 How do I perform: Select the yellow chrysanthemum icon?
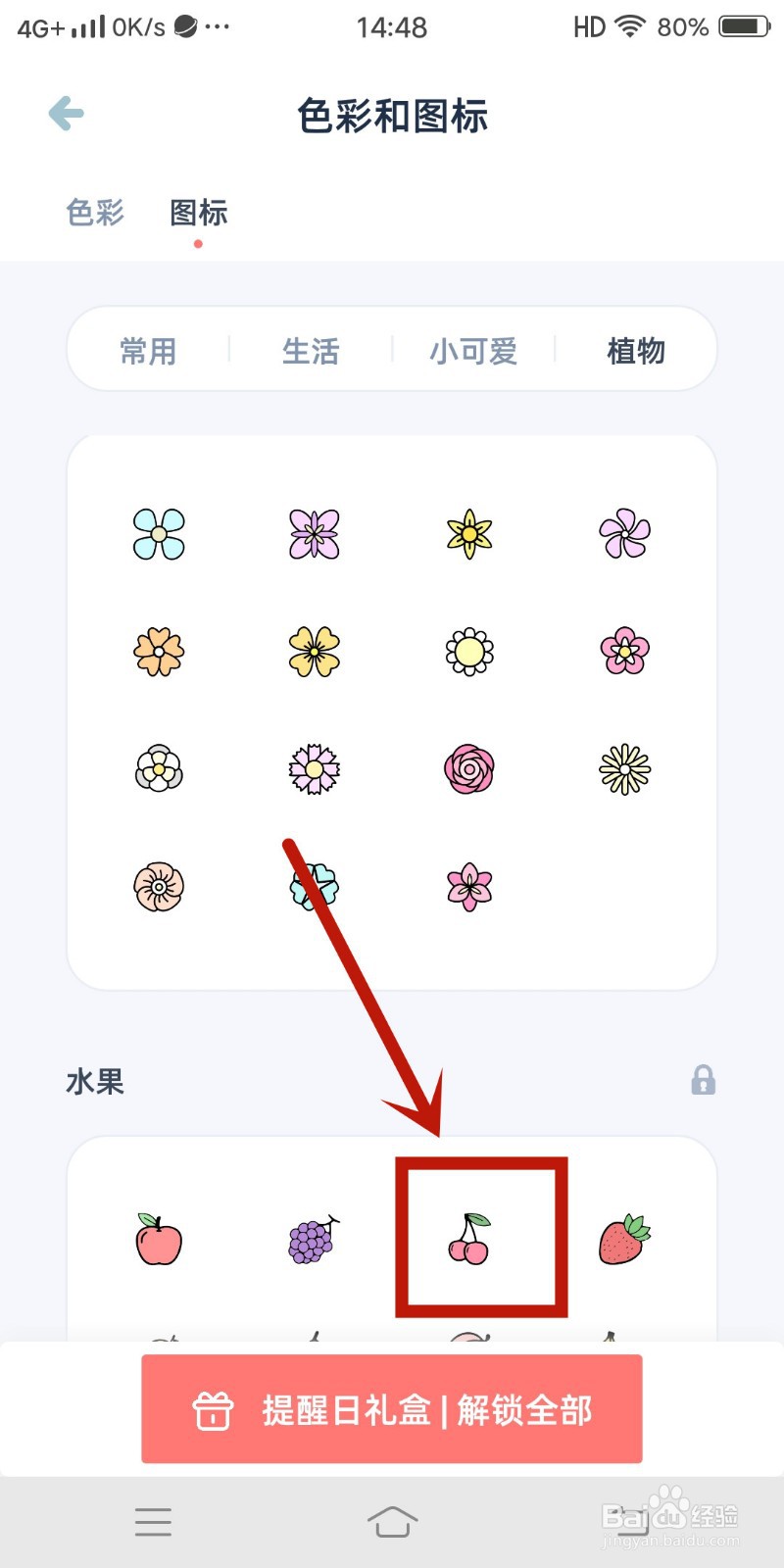[x=624, y=770]
